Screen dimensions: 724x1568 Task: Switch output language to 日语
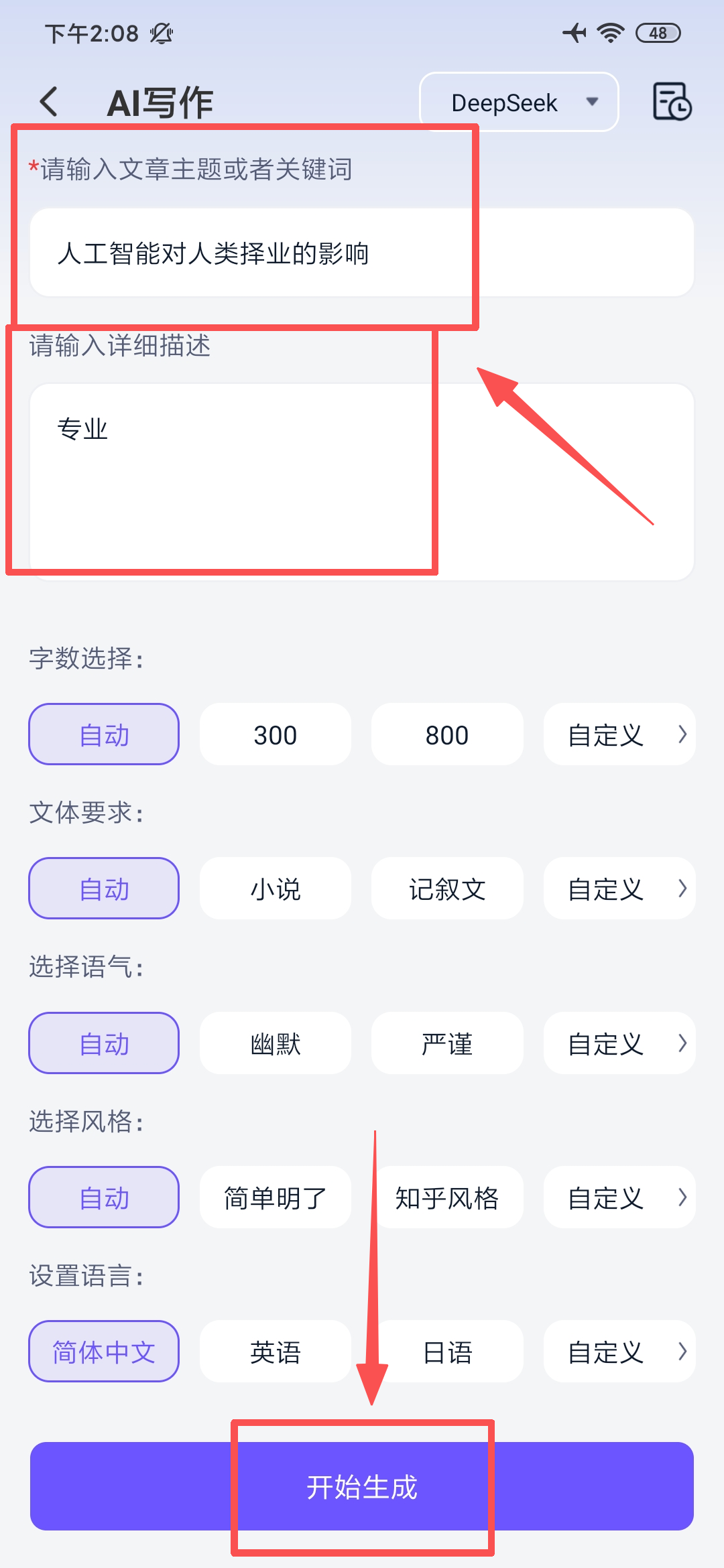click(447, 1351)
